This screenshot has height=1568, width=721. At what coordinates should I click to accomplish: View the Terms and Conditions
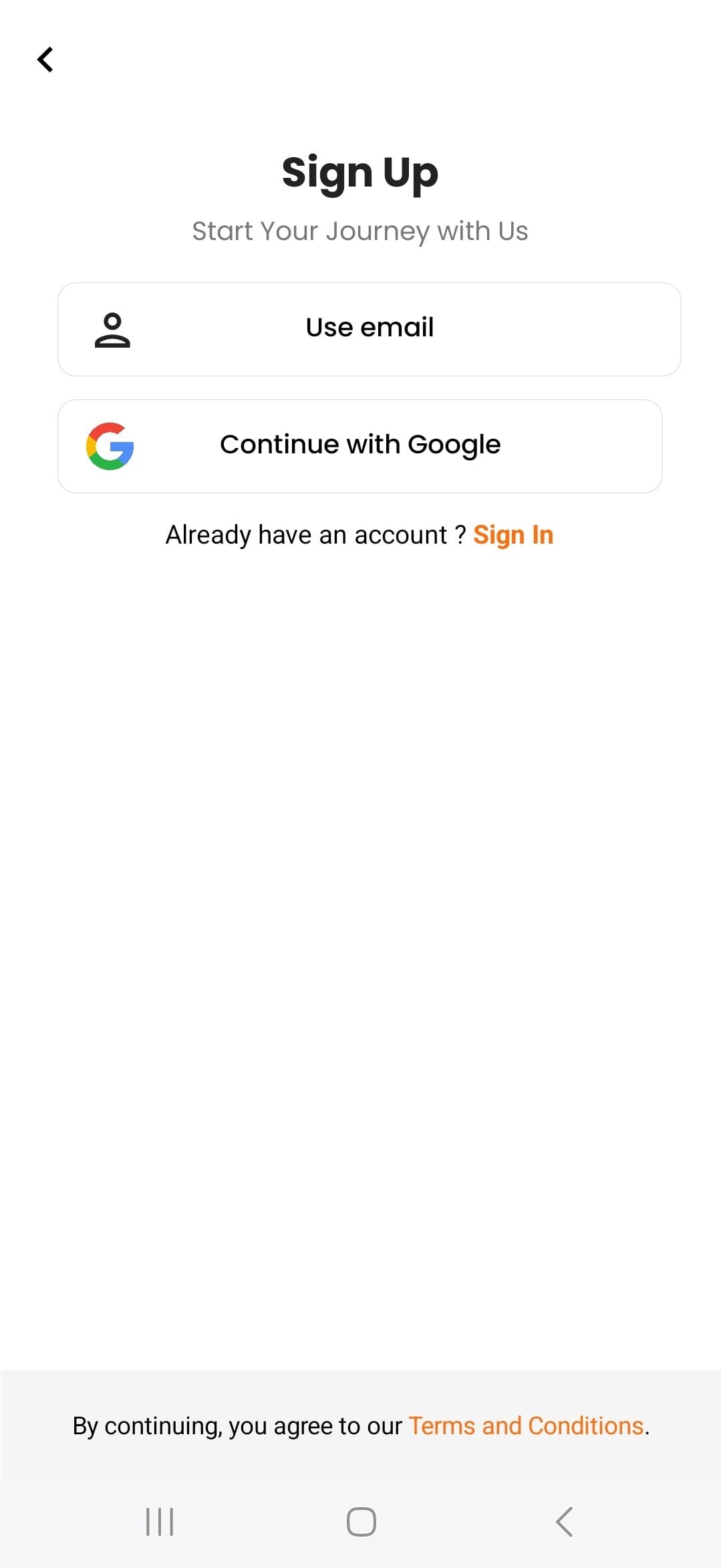[526, 1426]
